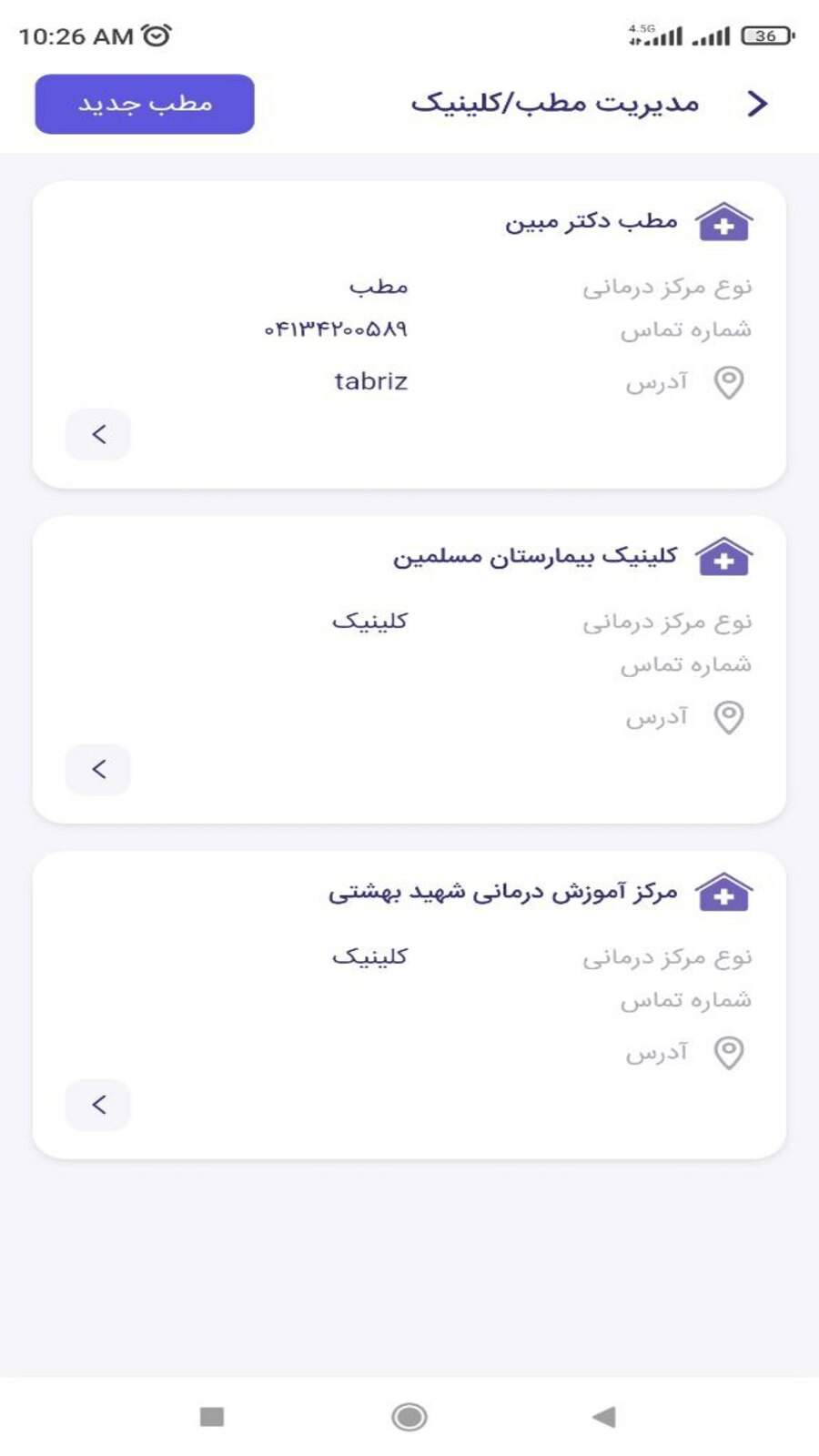Tap the system home button
This screenshot has width=819, height=1456.
(409, 1417)
